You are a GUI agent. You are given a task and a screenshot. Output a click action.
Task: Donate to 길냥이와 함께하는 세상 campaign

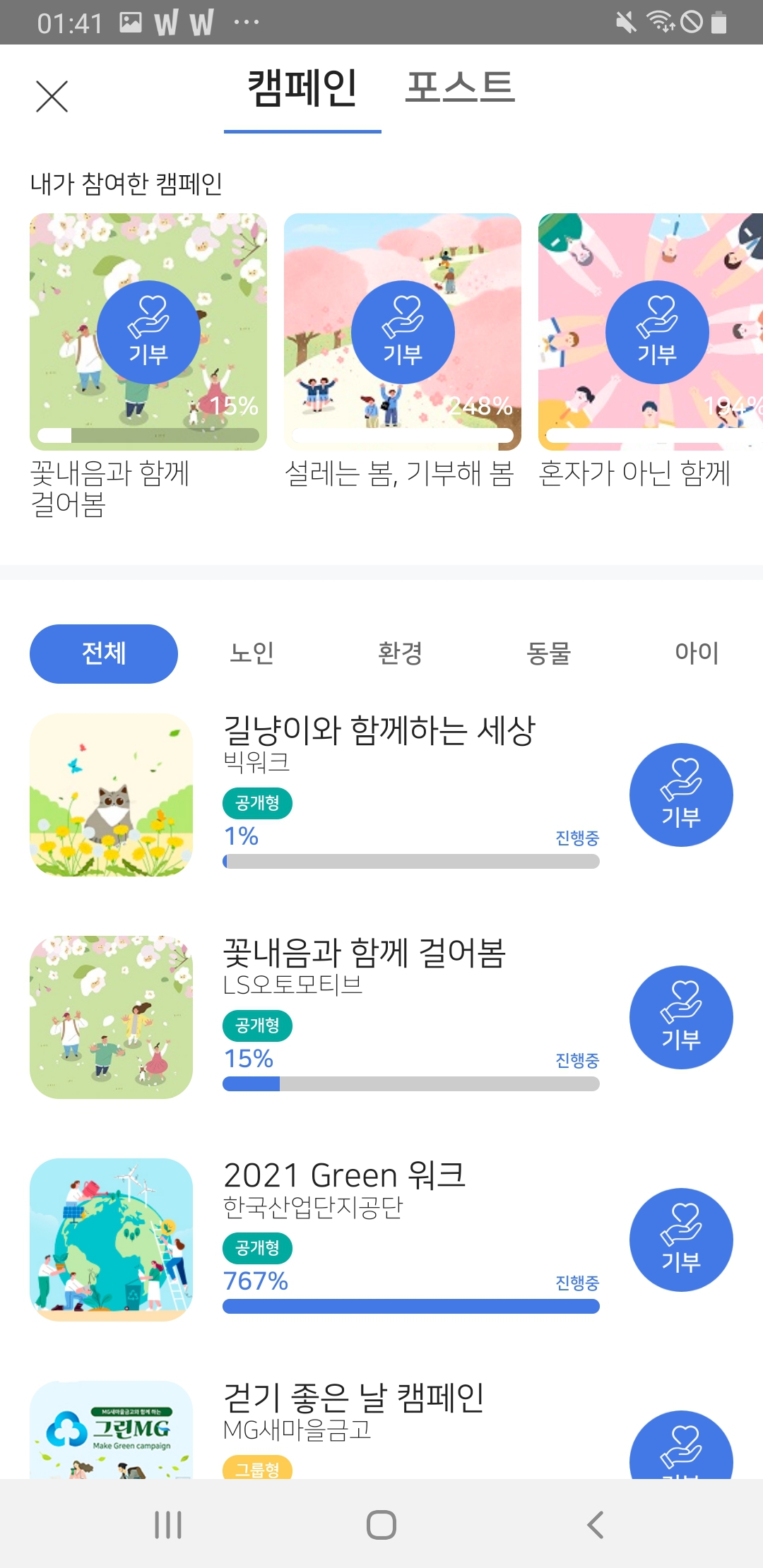click(x=681, y=795)
